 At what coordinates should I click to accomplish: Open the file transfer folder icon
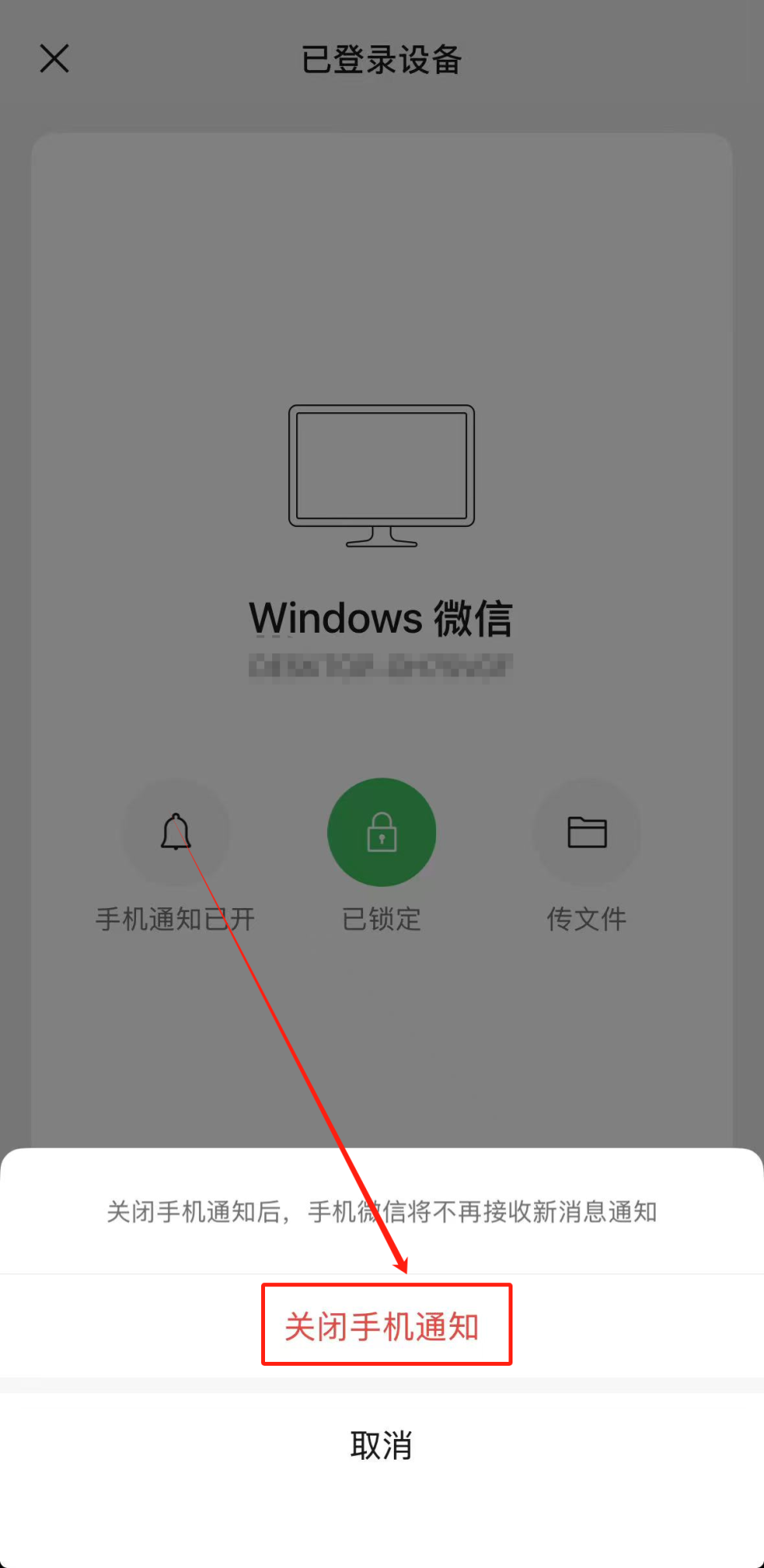point(587,832)
